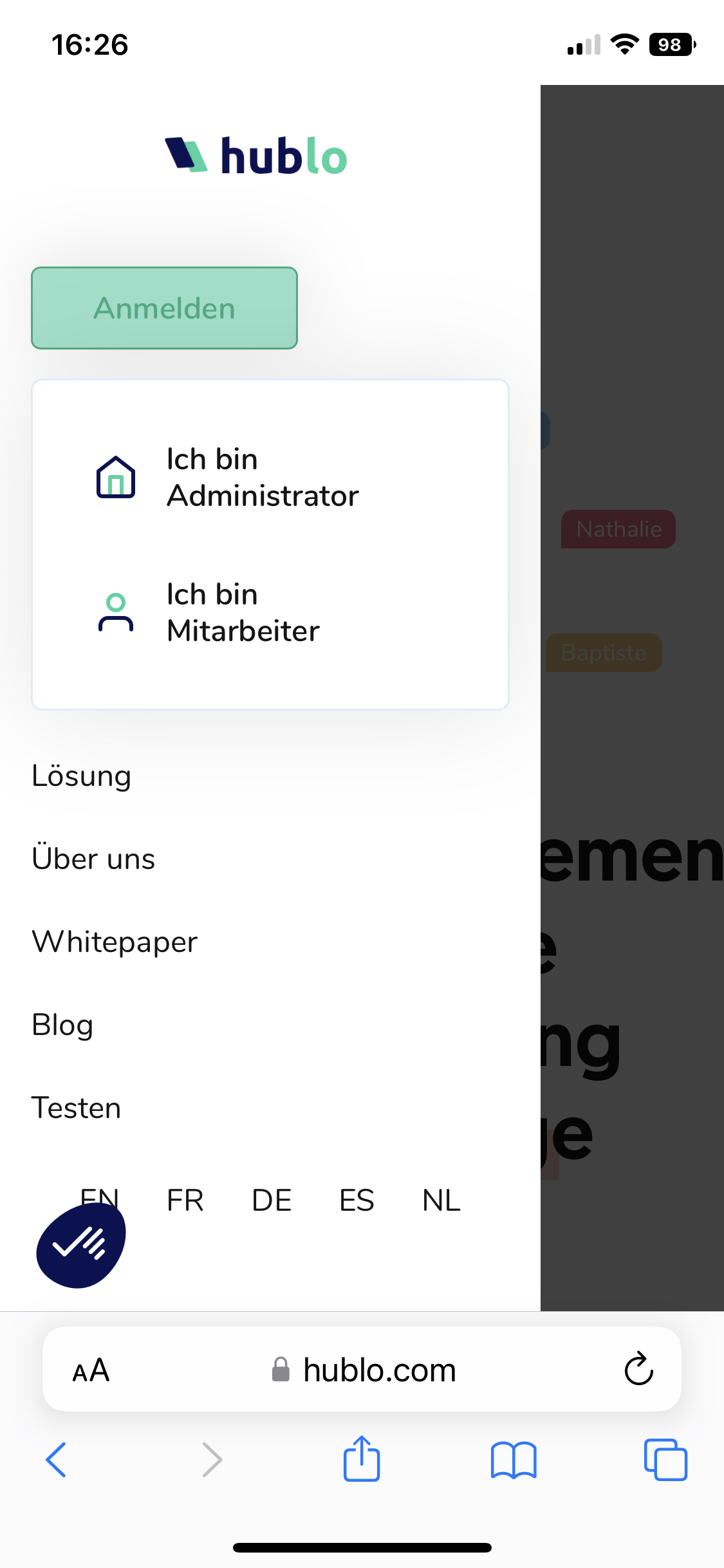The width and height of the screenshot is (724, 1568).
Task: Open the browser share sheet
Action: [x=362, y=1459]
